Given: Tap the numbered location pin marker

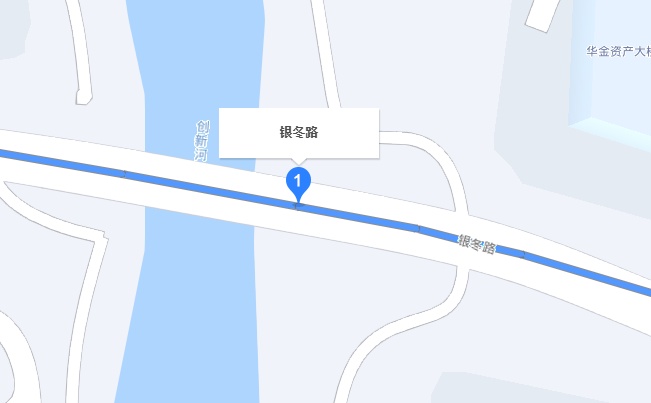Looking at the screenshot, I should pyautogui.click(x=298, y=183).
